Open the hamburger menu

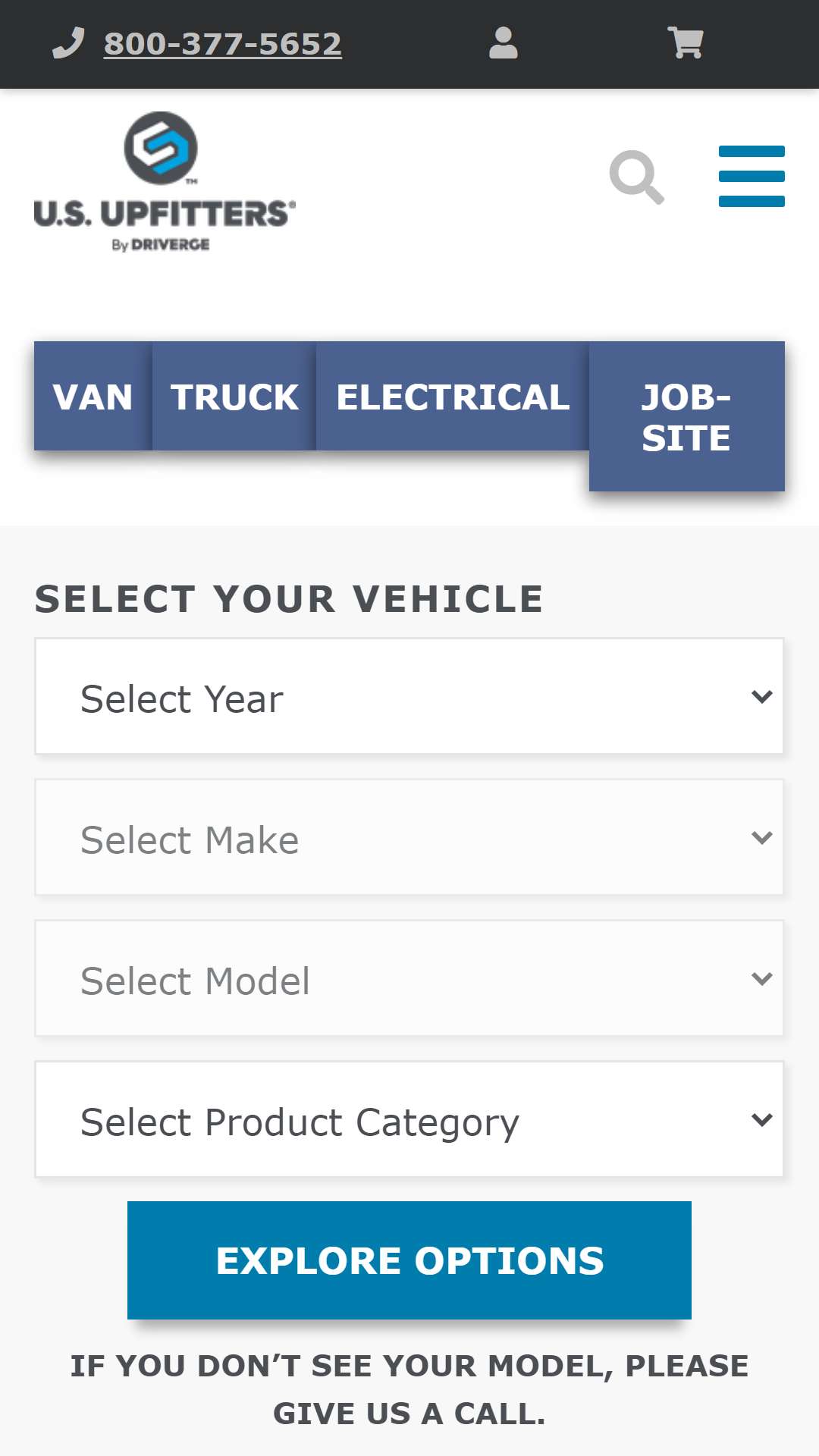click(752, 176)
